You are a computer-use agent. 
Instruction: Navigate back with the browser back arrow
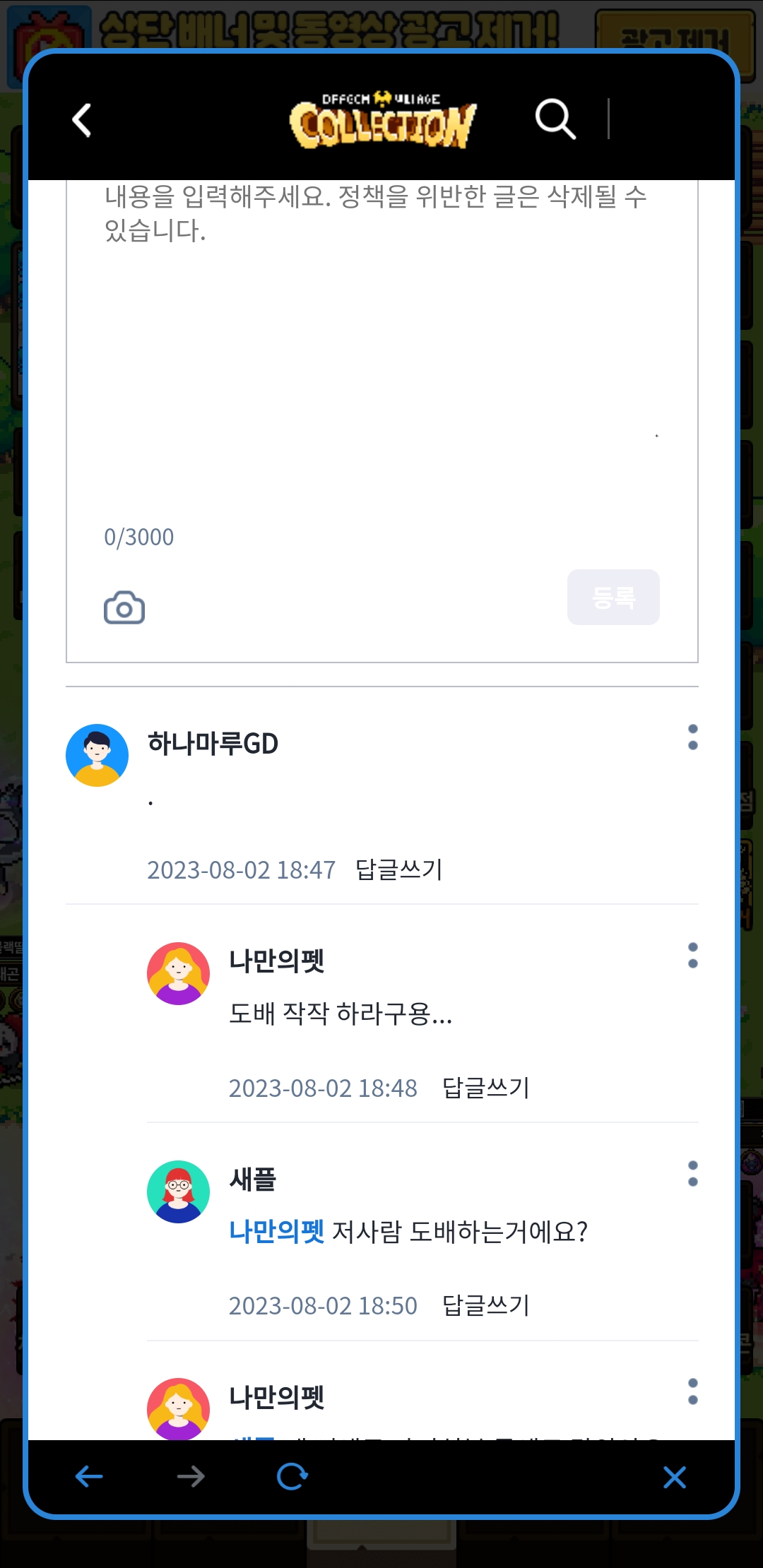(89, 1476)
